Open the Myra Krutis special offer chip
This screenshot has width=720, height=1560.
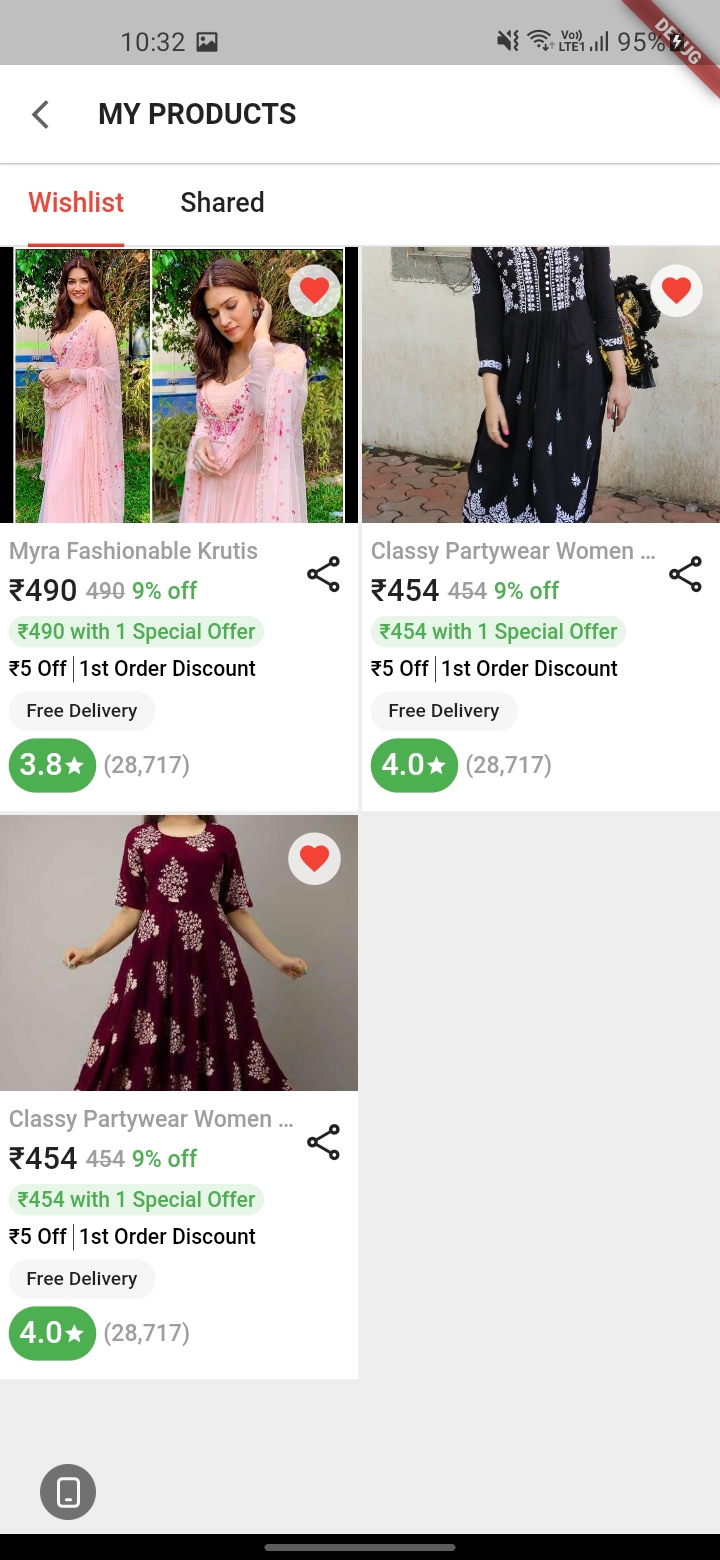click(136, 632)
